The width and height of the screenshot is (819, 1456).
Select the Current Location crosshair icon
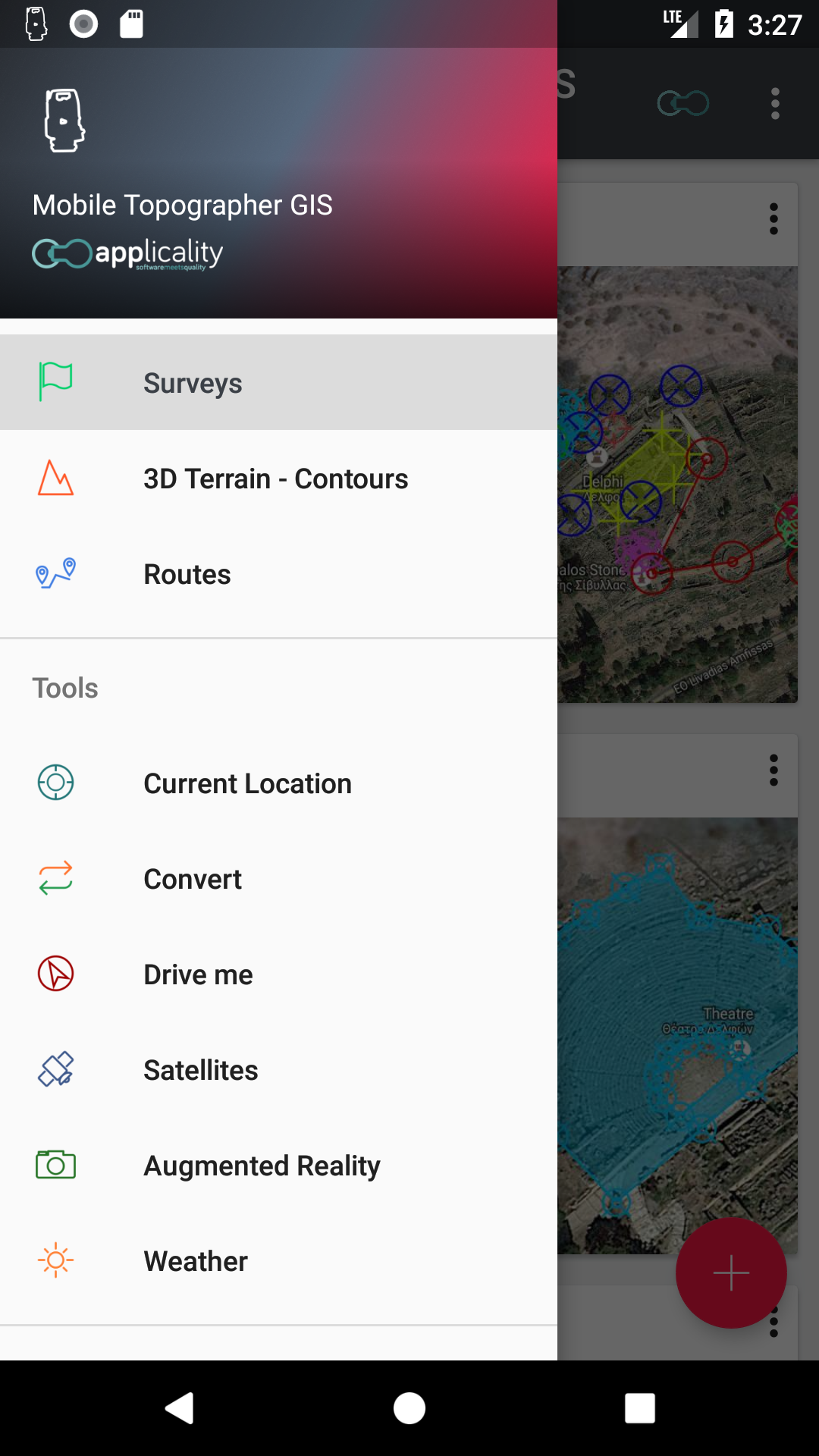point(55,783)
